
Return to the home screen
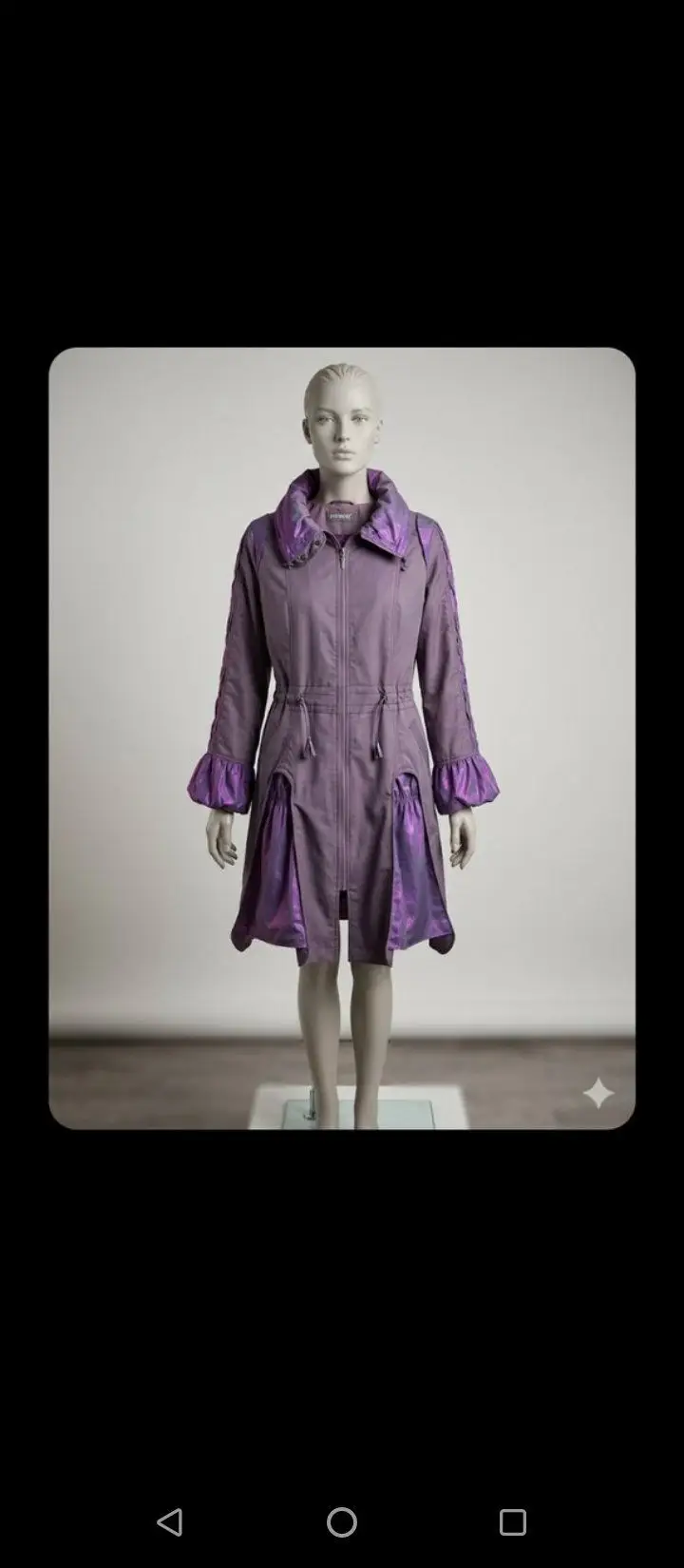(342, 1522)
